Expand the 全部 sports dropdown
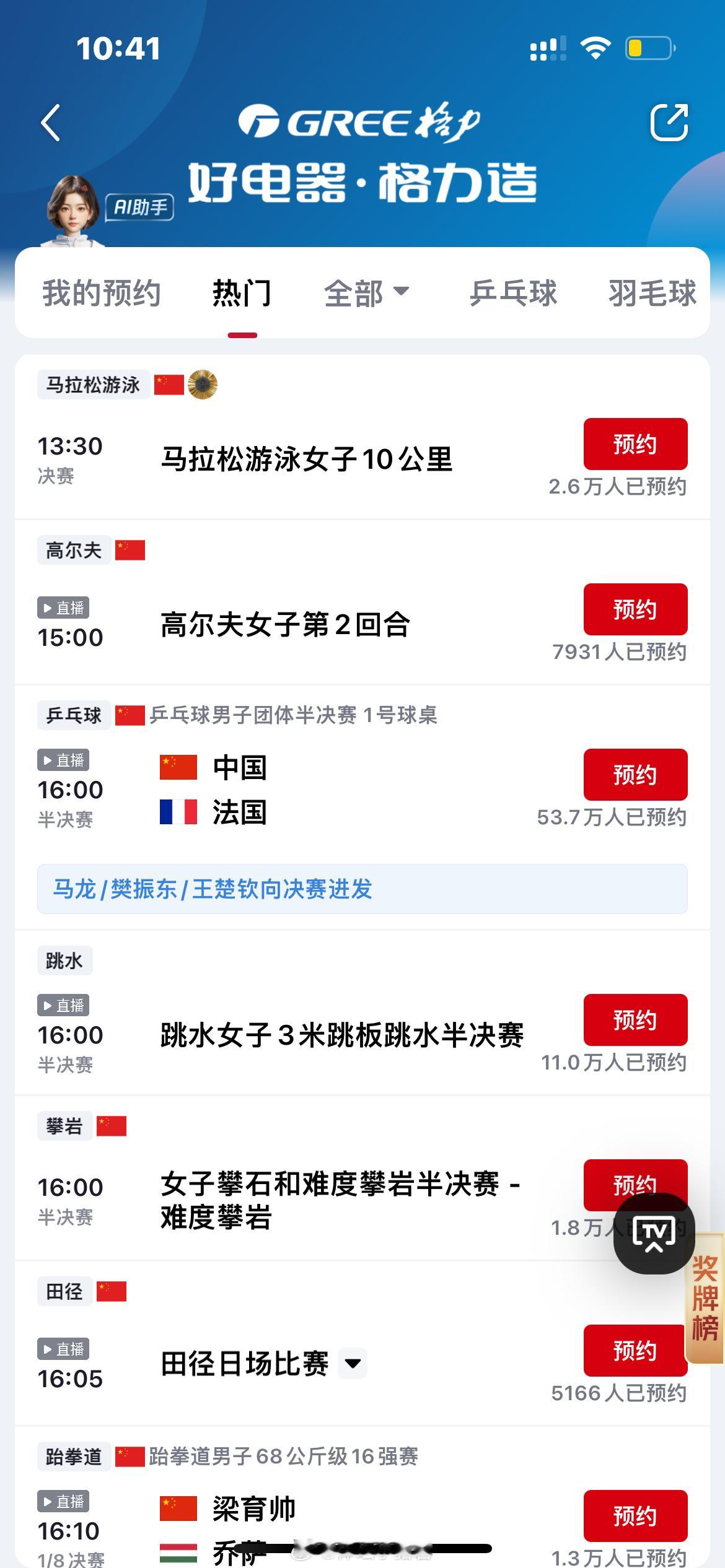 coord(367,293)
